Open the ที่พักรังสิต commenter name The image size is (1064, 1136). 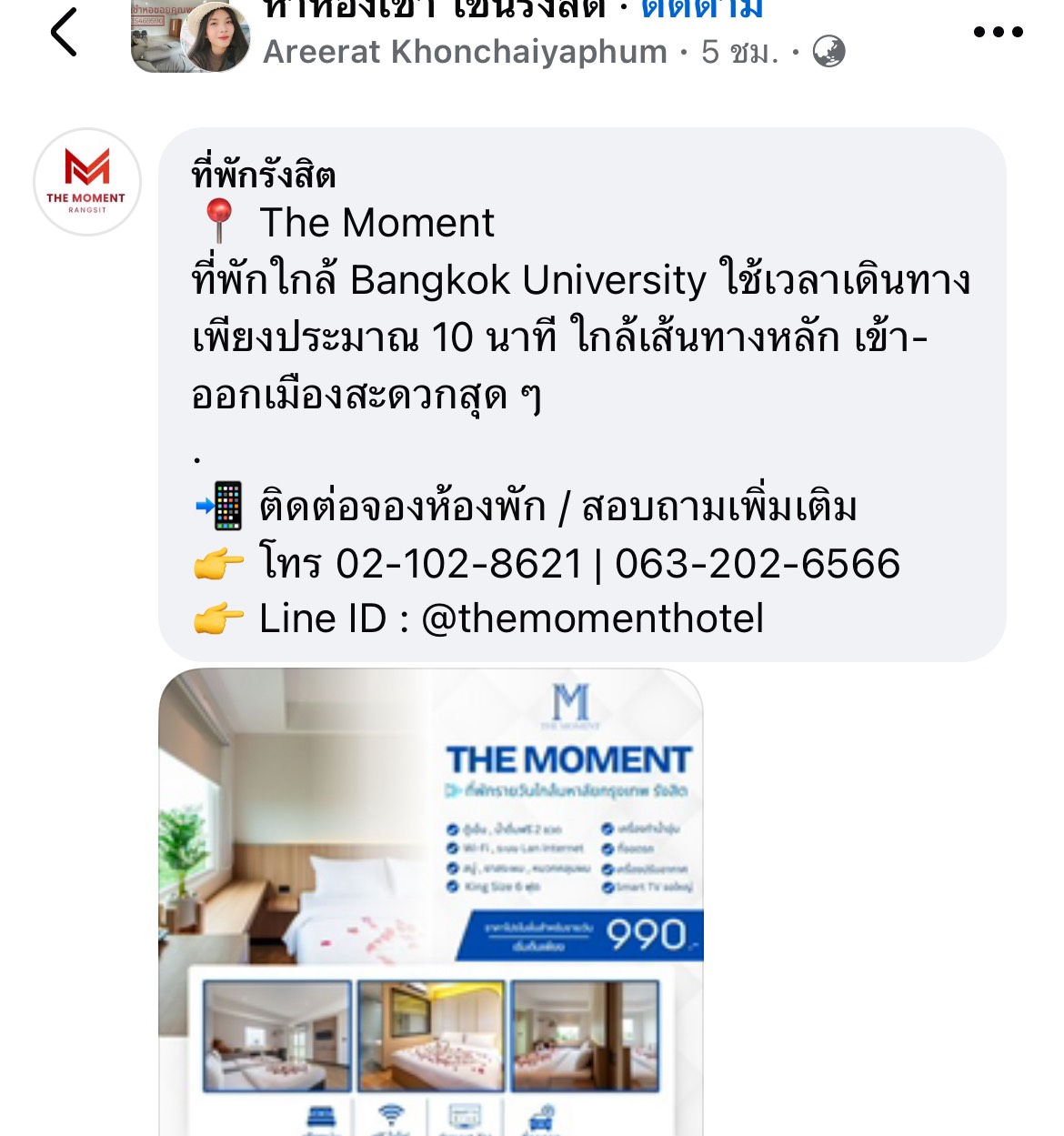click(264, 174)
